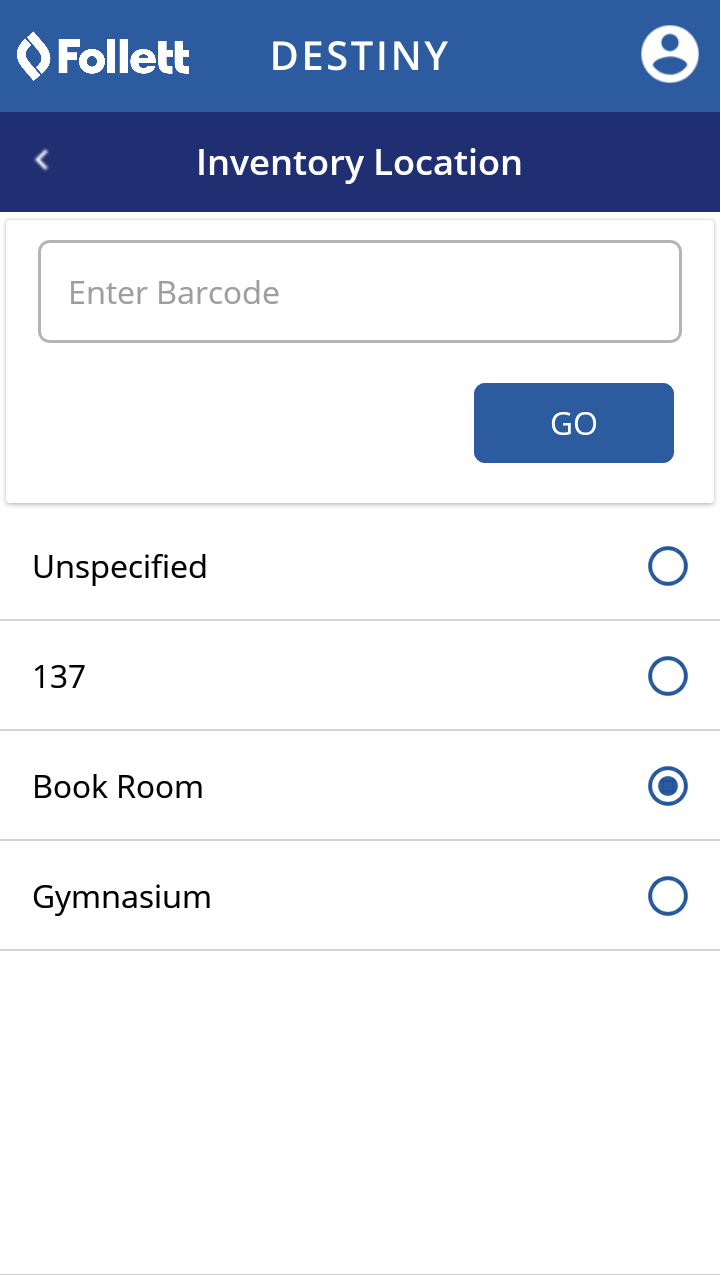This screenshot has height=1275, width=721.
Task: Select the Book Room radio button
Action: pyautogui.click(x=667, y=786)
